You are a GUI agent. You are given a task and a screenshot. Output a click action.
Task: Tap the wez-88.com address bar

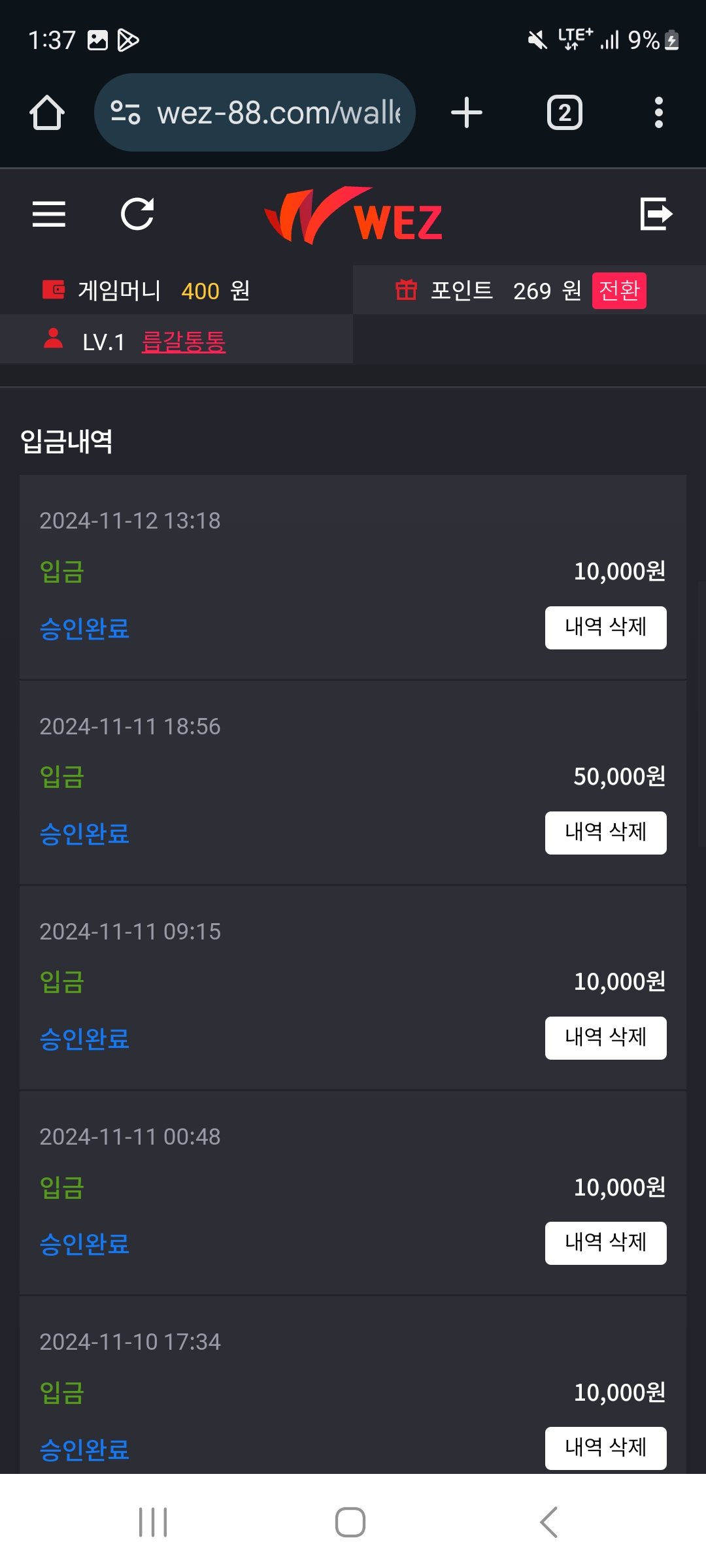point(255,112)
